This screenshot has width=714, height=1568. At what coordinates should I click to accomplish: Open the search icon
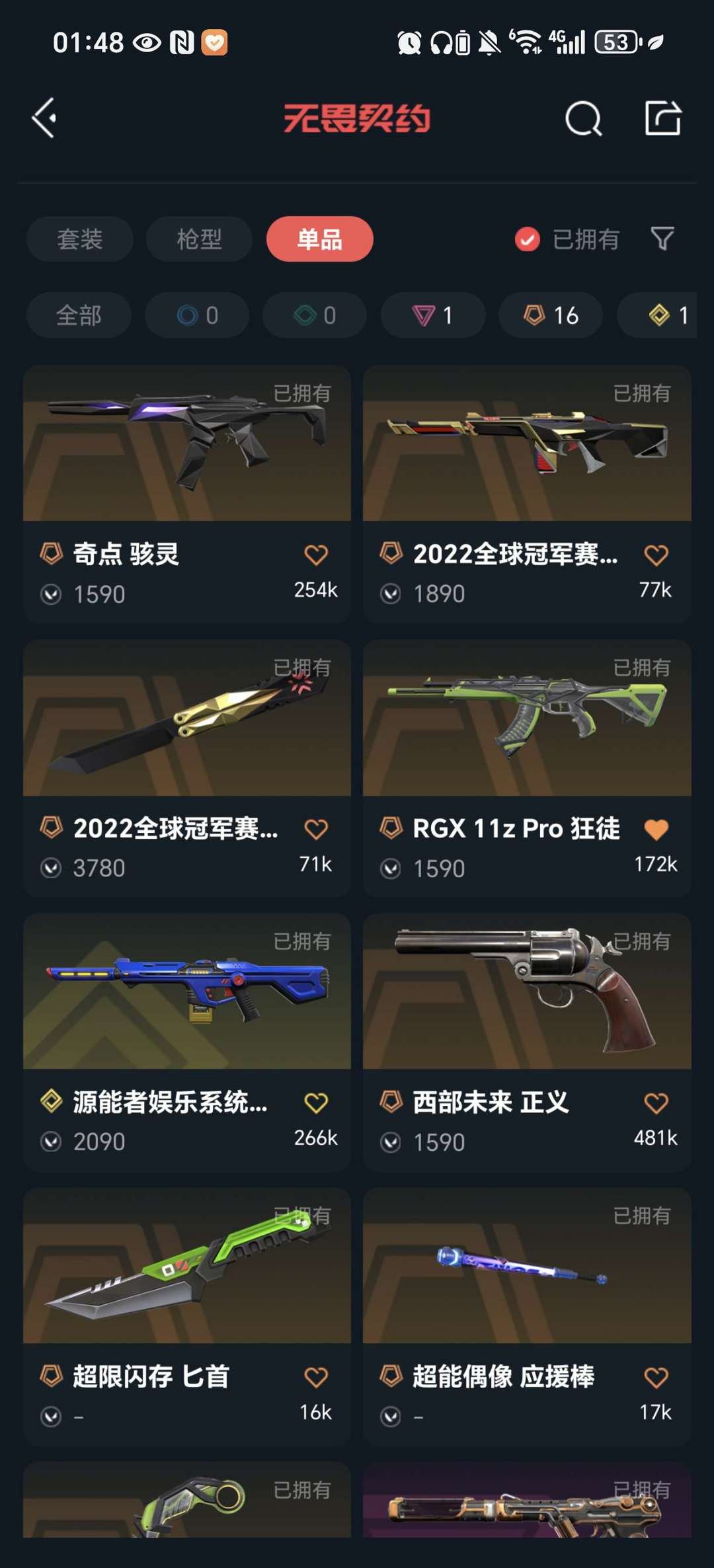(x=583, y=119)
